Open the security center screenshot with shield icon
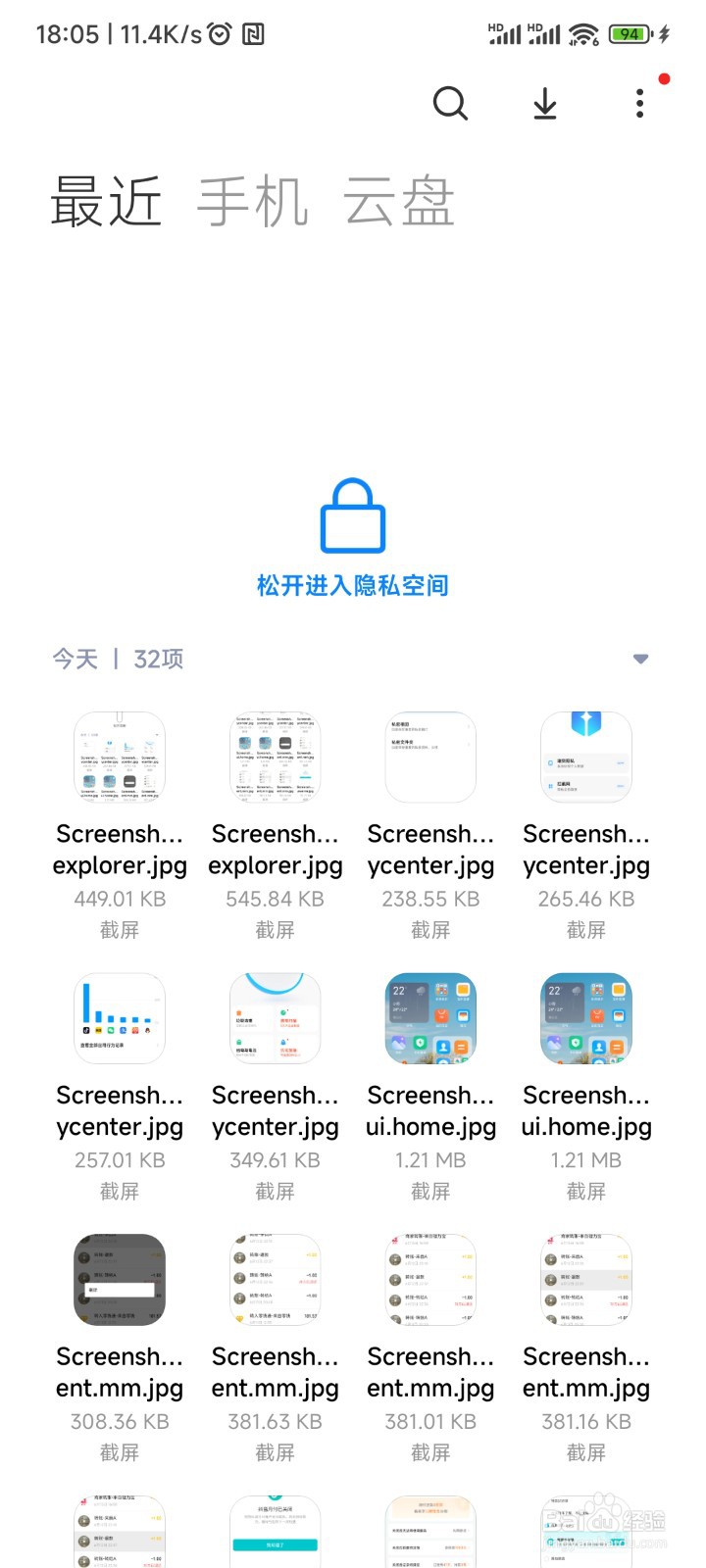This screenshot has width=706, height=1568. click(x=585, y=757)
